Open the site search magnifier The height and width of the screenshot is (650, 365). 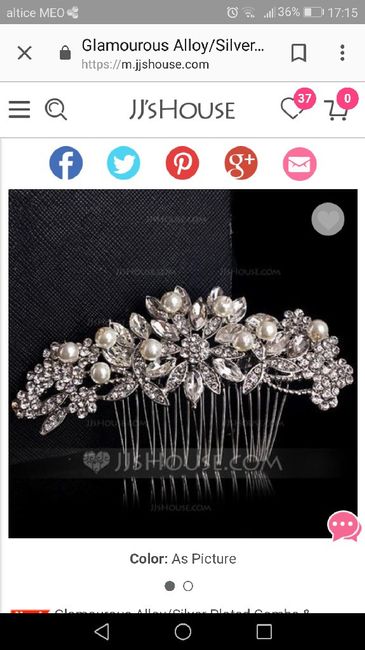click(x=56, y=110)
